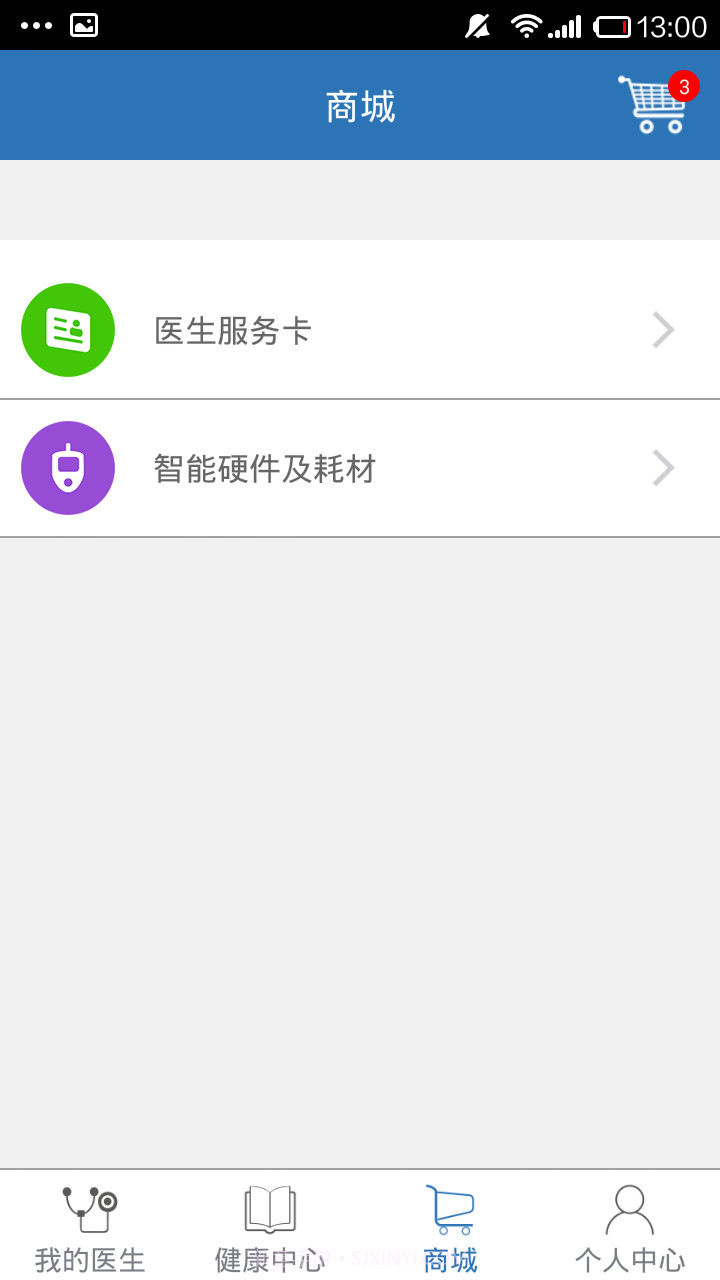Open 个人中心 via the person icon
The height and width of the screenshot is (1280, 720).
[630, 1210]
